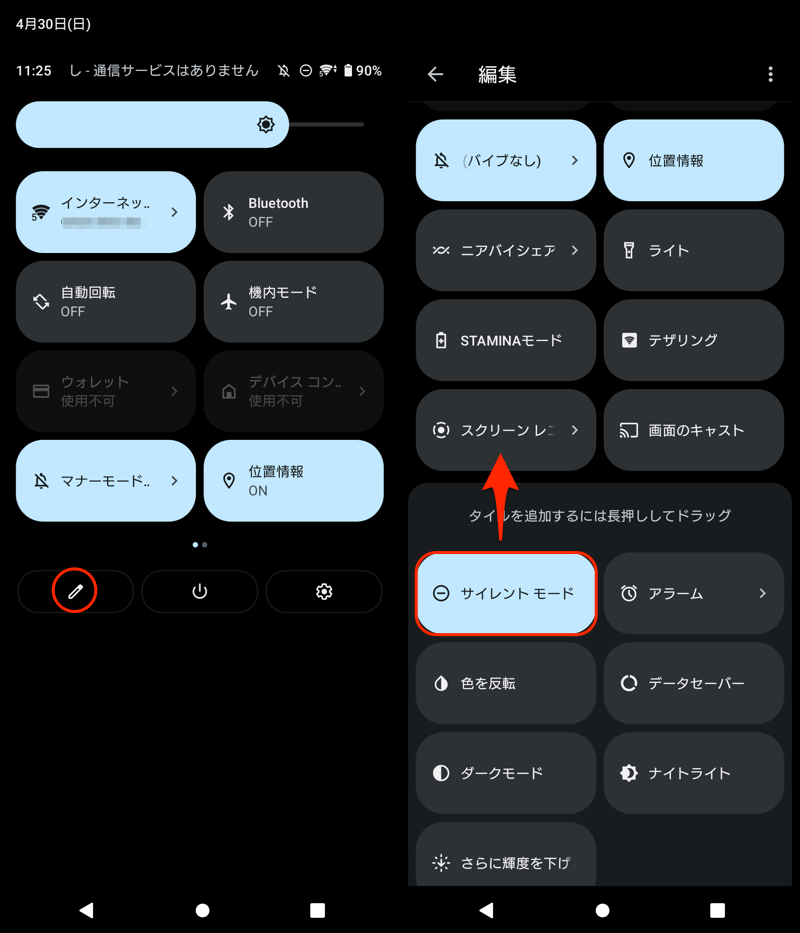Tap the 画面のキャスト tile

[x=693, y=430]
